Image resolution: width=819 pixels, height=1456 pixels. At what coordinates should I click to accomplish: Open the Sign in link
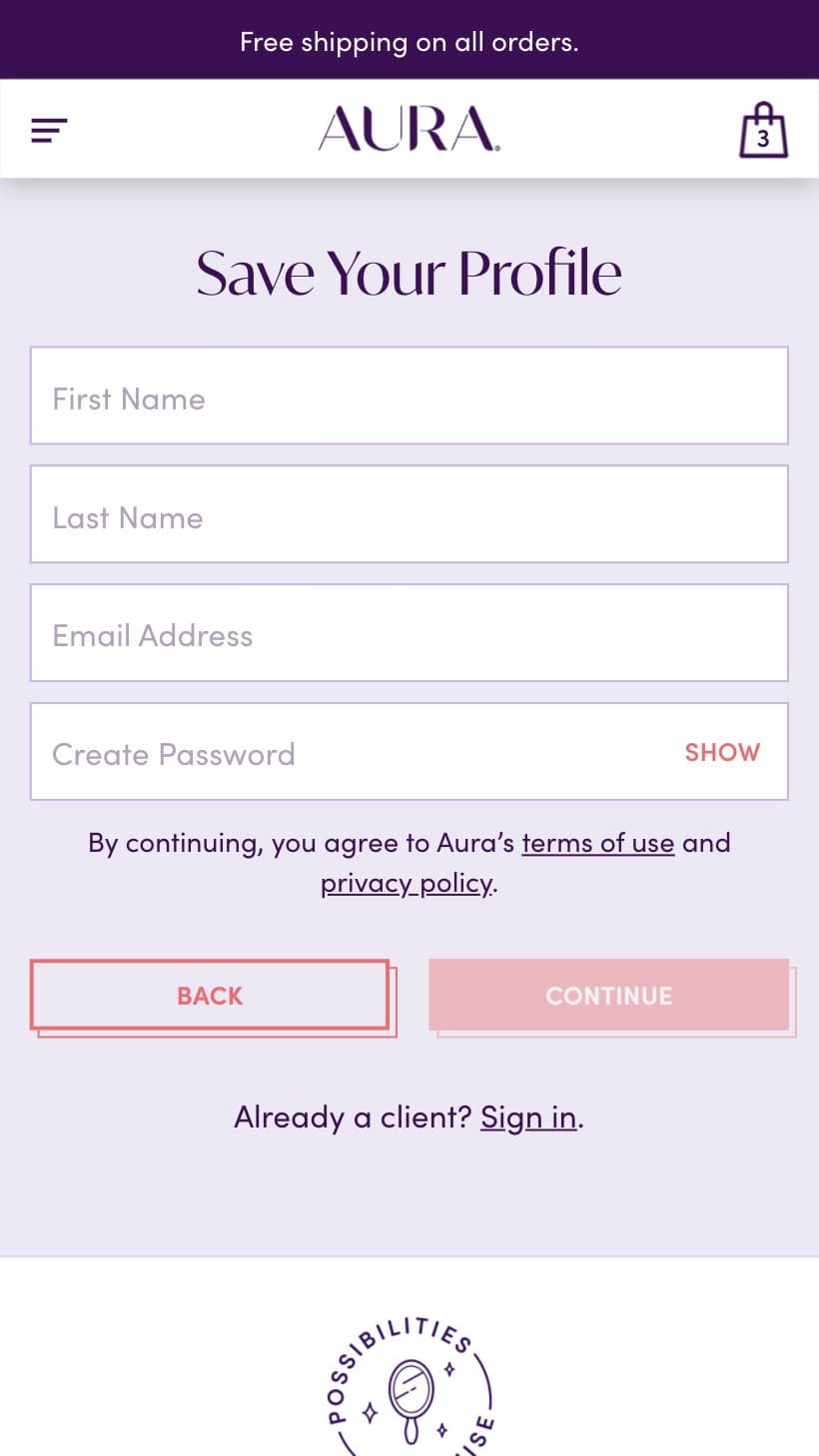coord(528,1116)
